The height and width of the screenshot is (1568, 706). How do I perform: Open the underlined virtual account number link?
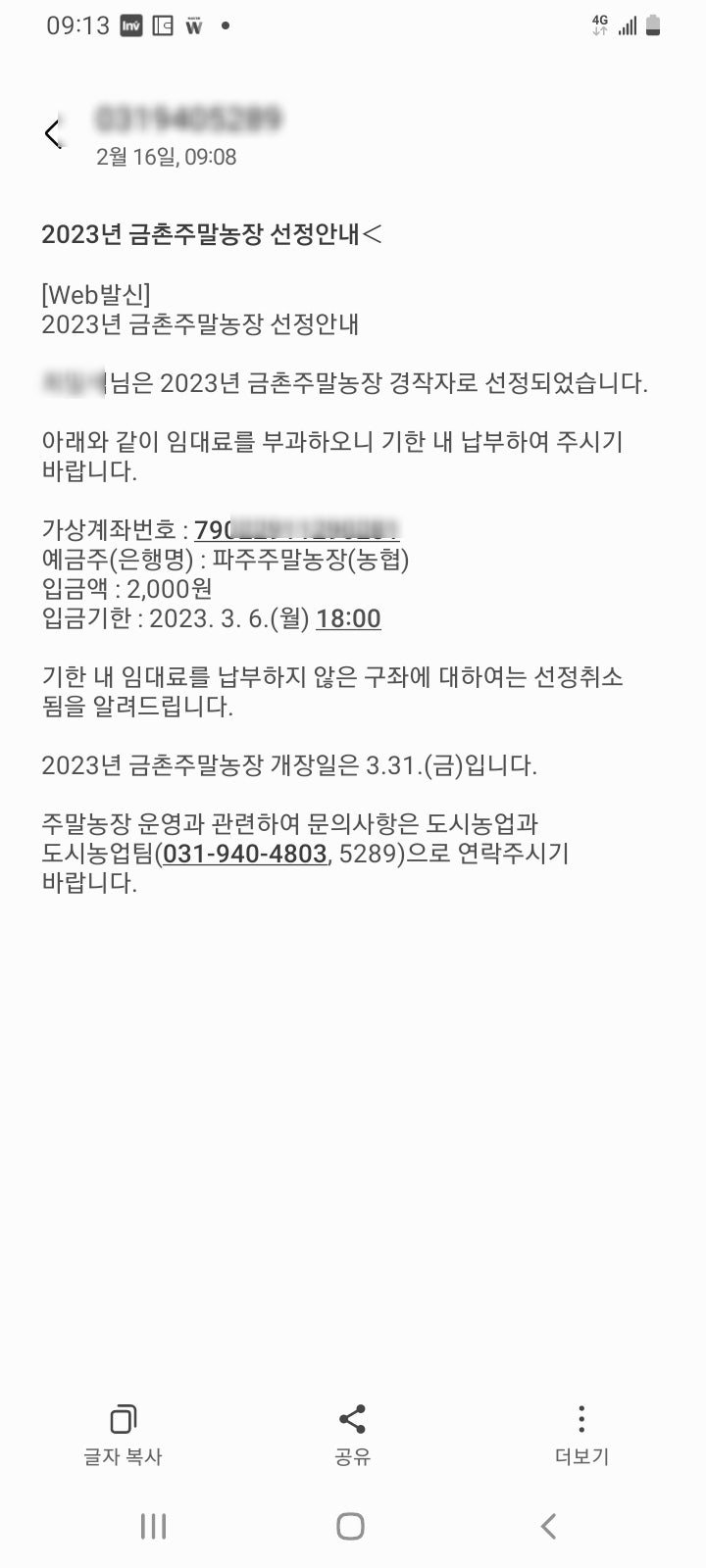tap(297, 530)
